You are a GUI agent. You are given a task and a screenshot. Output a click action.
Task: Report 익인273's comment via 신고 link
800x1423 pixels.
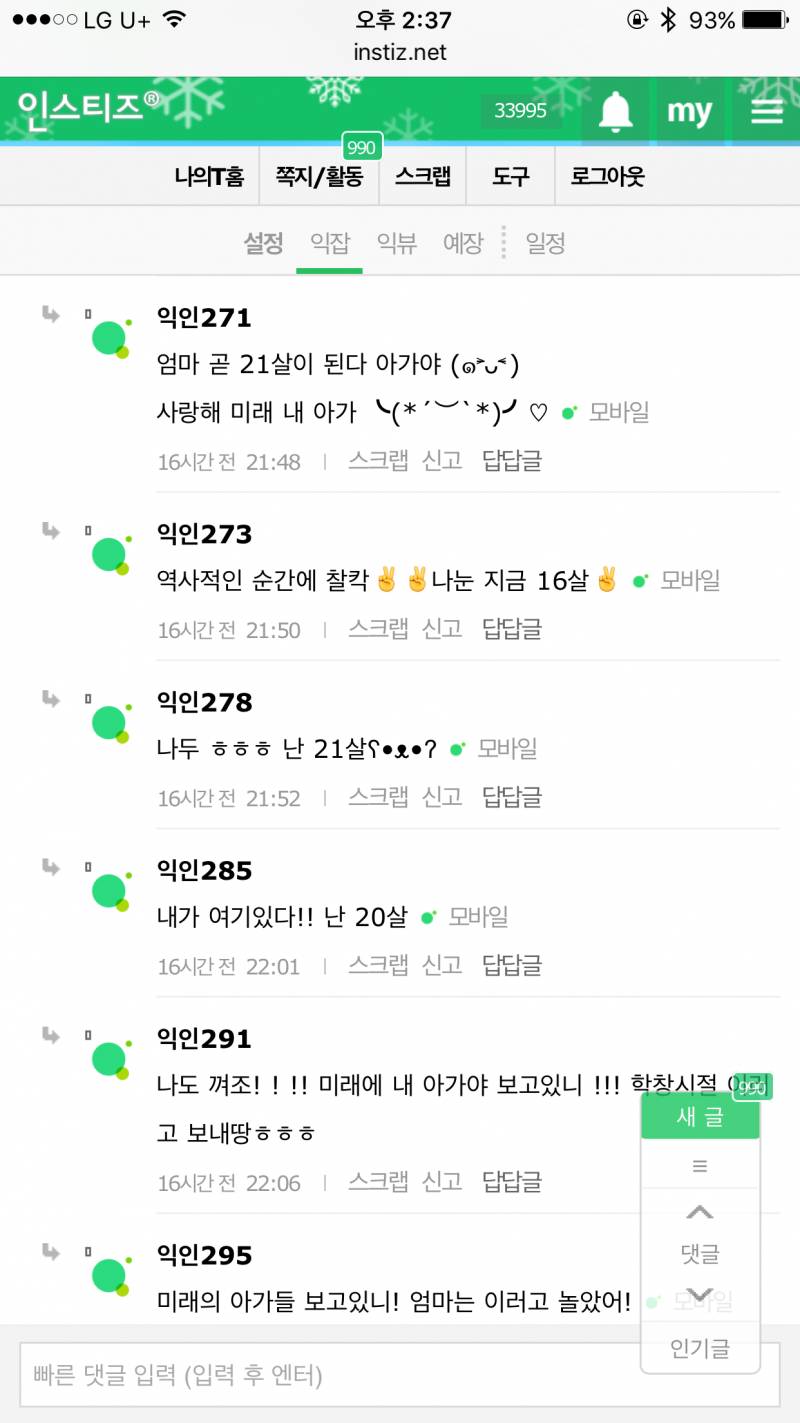pos(442,629)
